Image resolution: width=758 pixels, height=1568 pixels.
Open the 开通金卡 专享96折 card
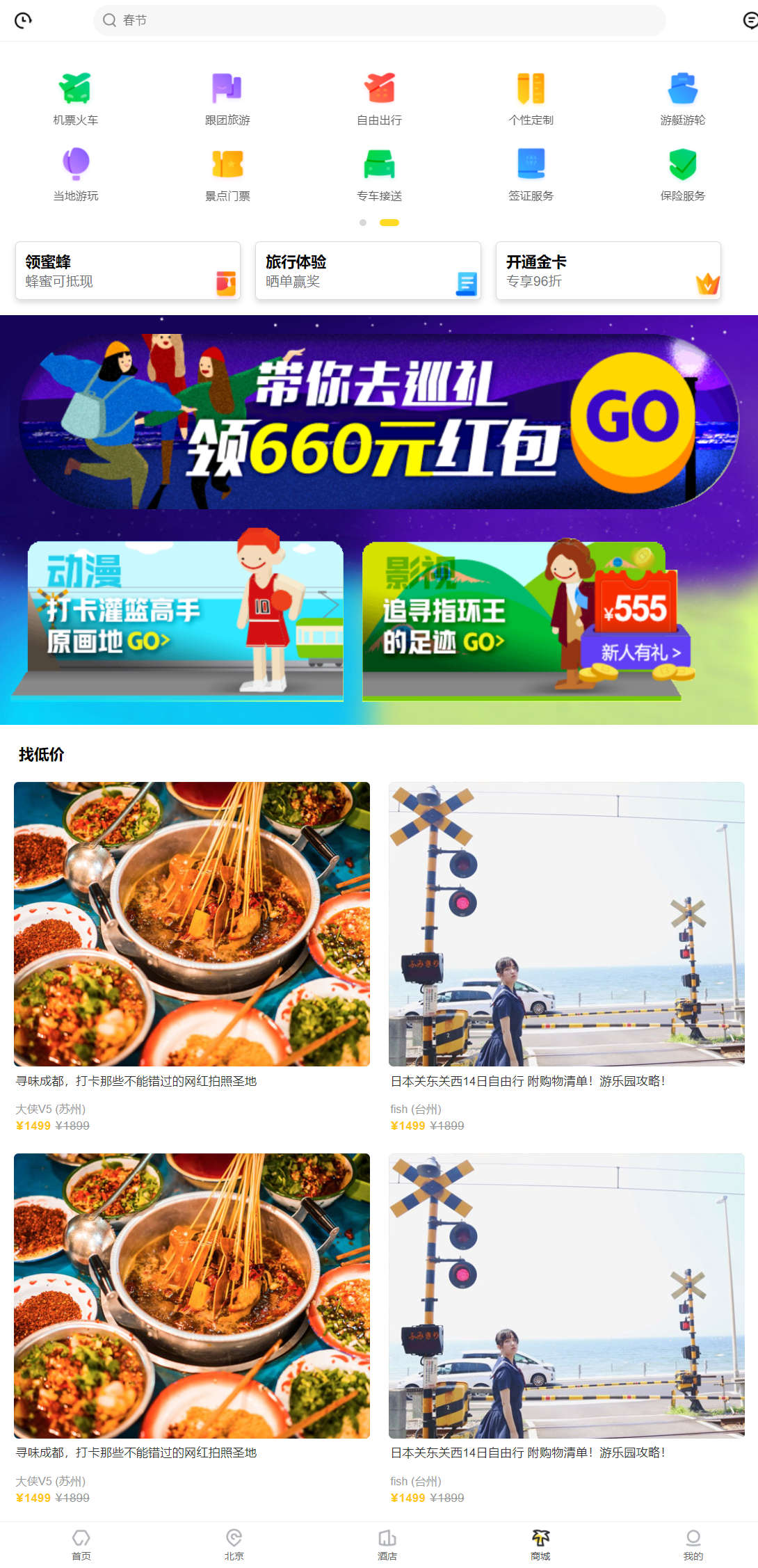(x=608, y=271)
